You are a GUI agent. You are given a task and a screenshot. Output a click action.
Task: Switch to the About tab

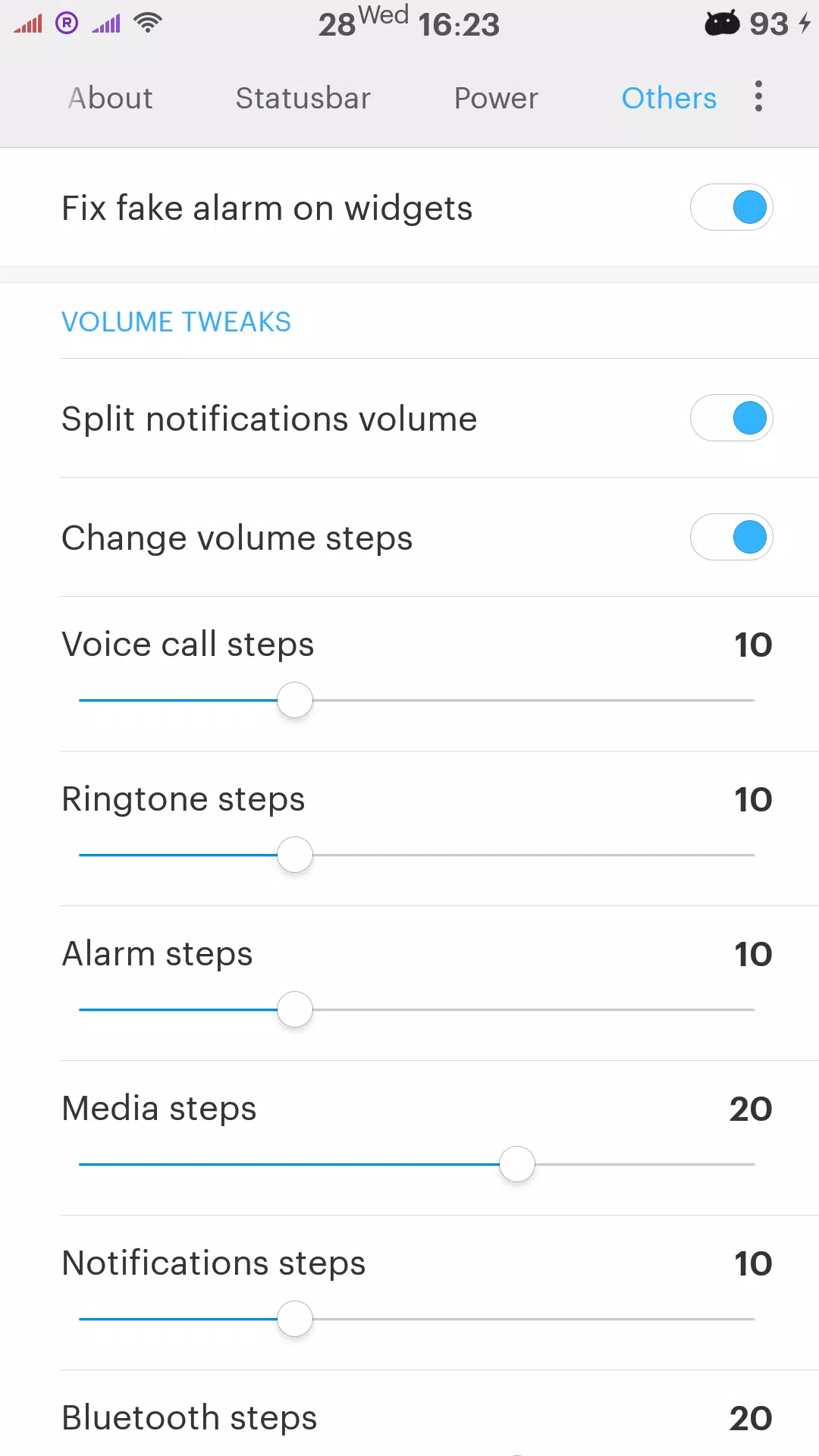pos(111,99)
